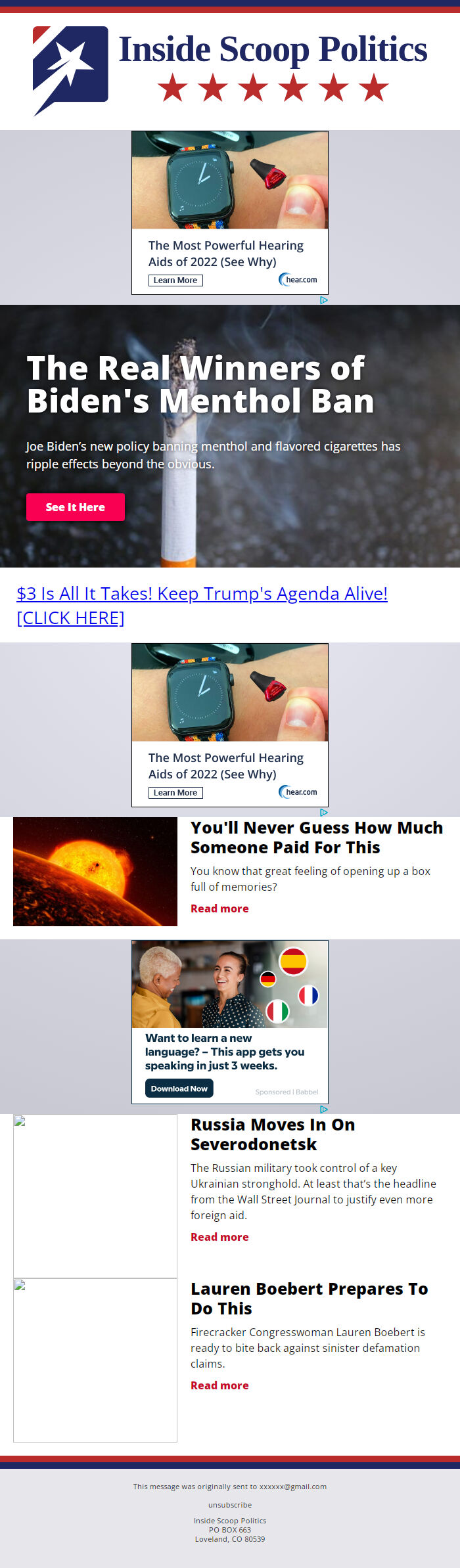The image size is (460, 1568).
Task: Open the AdChoices icon under the Babbel ad
Action: click(324, 1109)
